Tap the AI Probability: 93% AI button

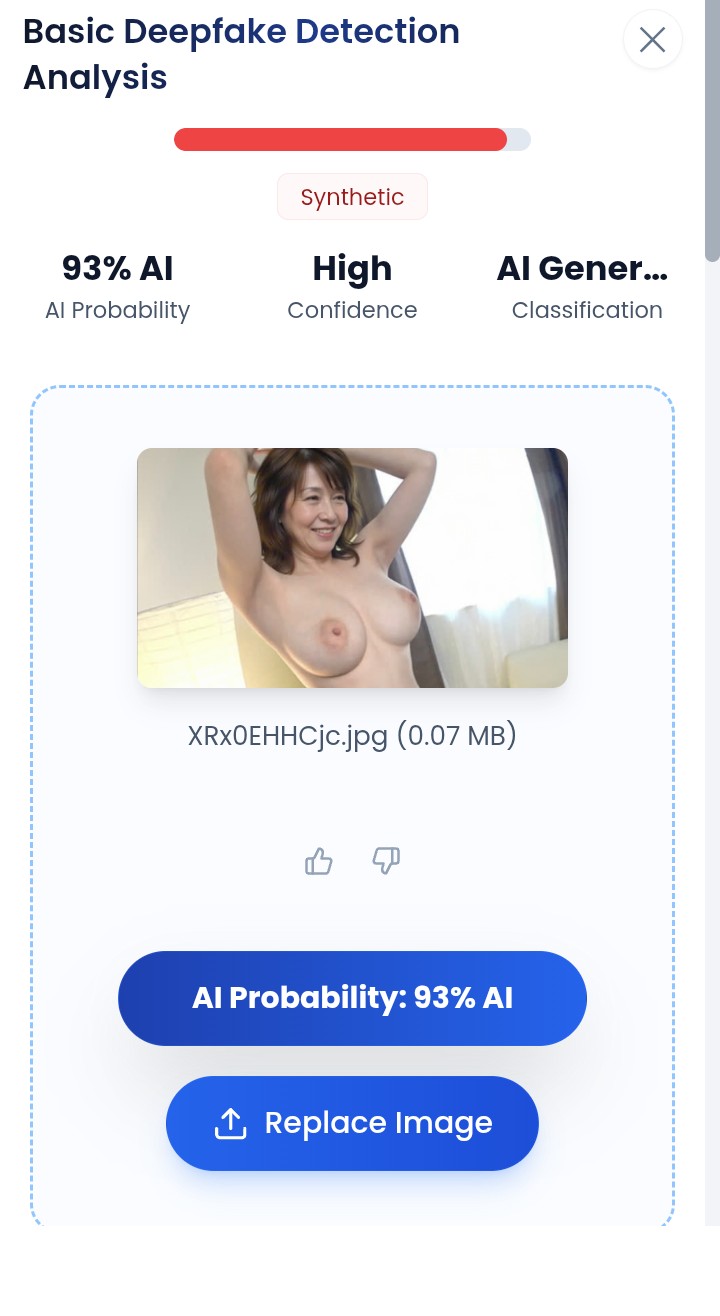[352, 998]
